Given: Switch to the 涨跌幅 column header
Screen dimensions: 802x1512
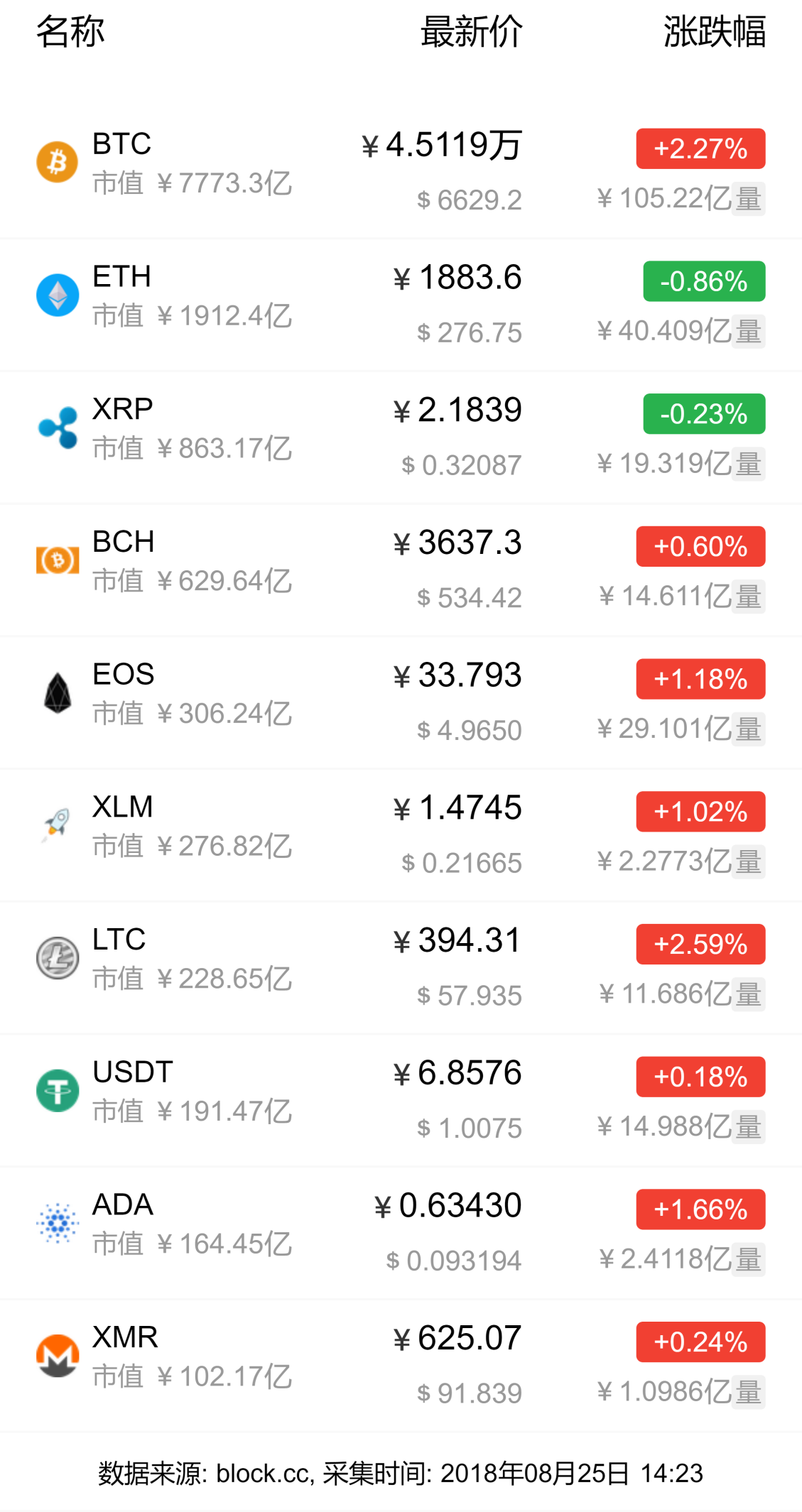Looking at the screenshot, I should [x=714, y=31].
